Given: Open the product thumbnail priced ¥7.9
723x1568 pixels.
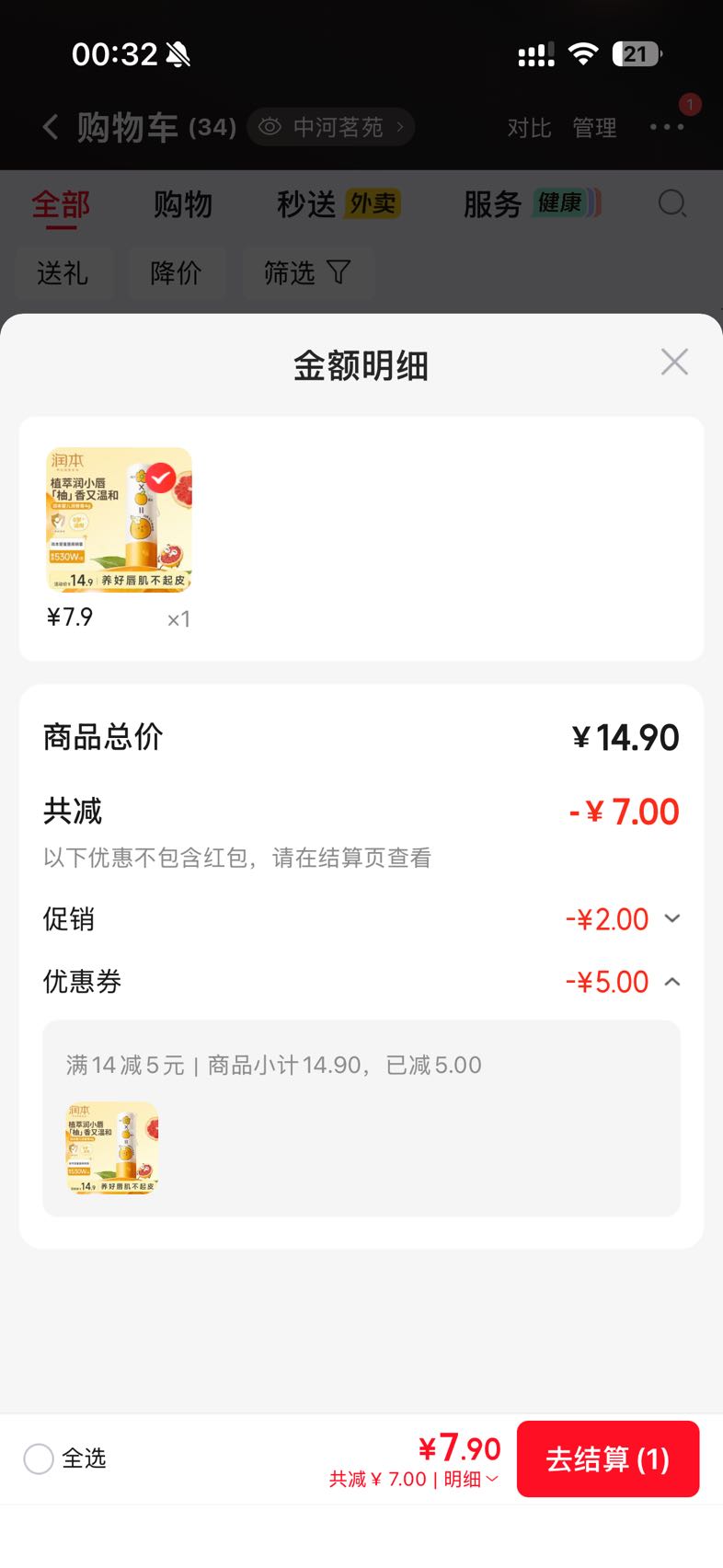Looking at the screenshot, I should (120, 520).
